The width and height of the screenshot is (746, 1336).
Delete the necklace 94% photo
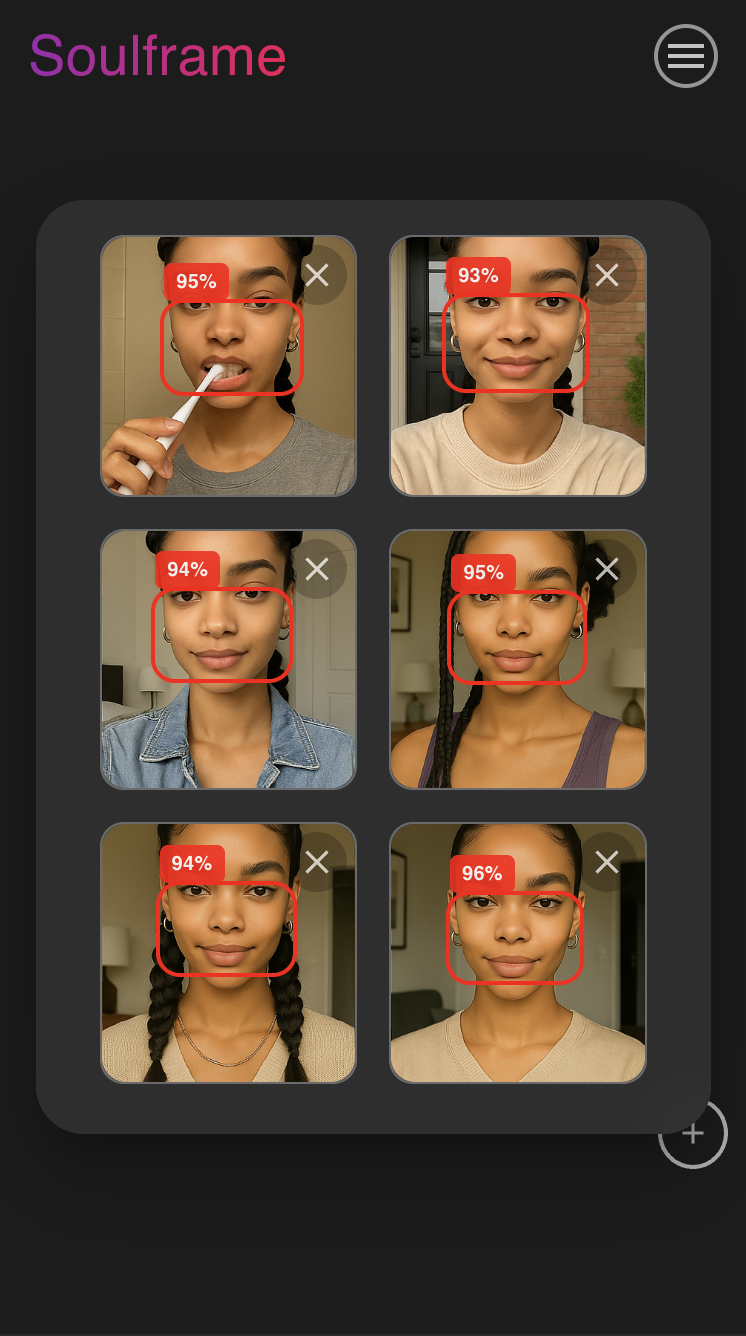pyautogui.click(x=317, y=862)
